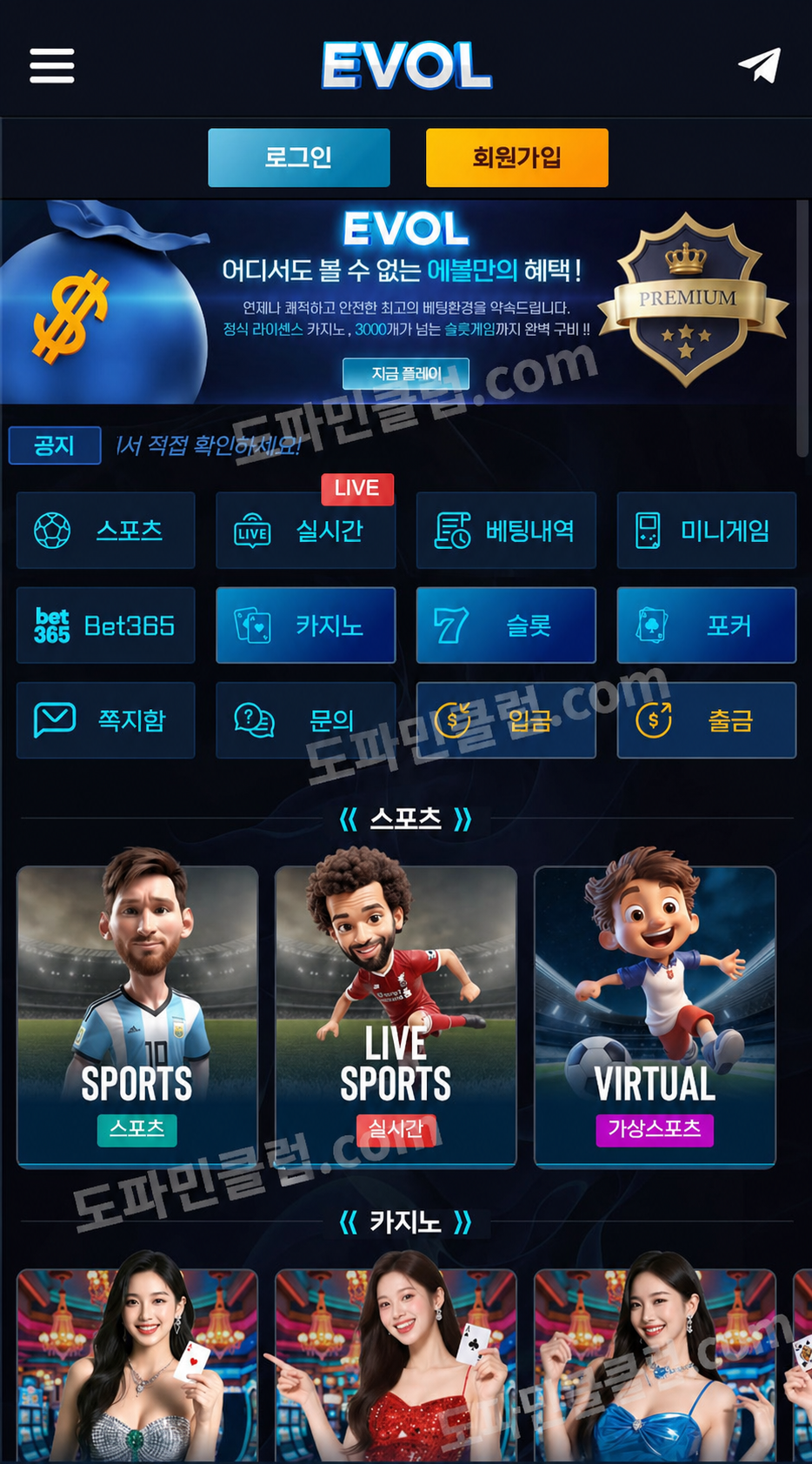Open the 스포츠 menu tile
The height and width of the screenshot is (1464, 812).
(x=105, y=531)
